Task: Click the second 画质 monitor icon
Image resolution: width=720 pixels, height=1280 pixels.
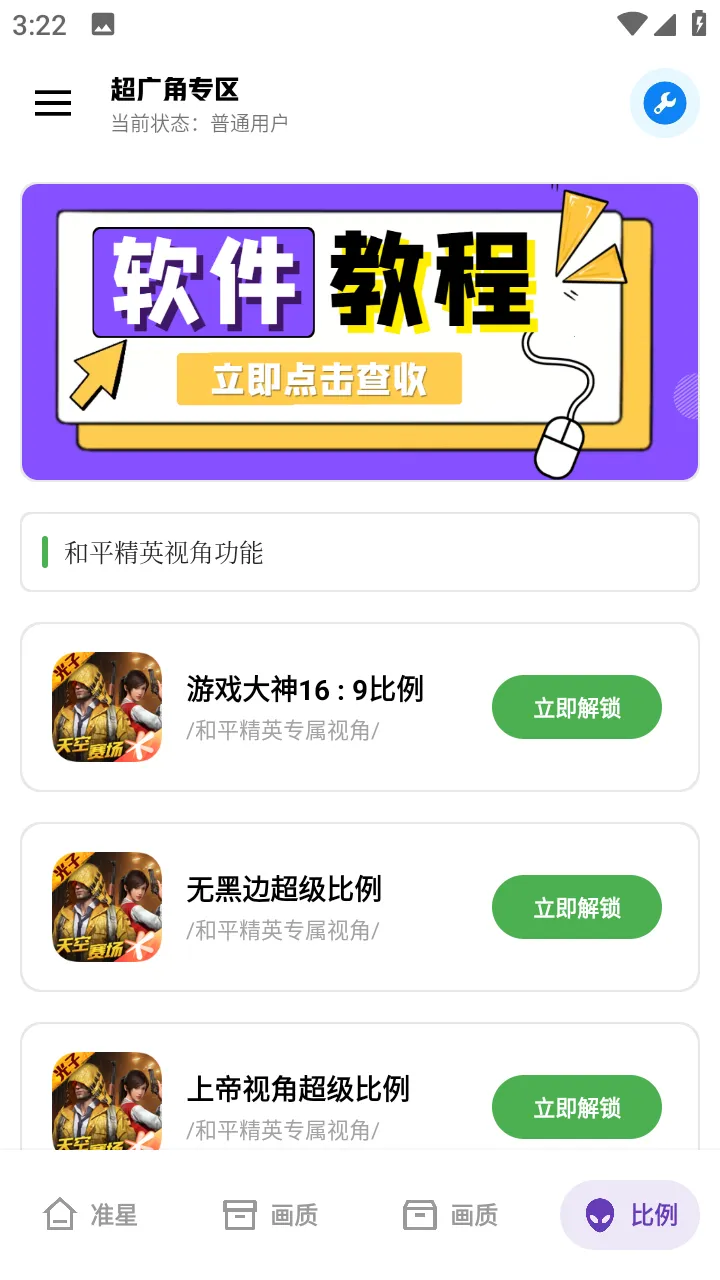Action: [419, 1214]
